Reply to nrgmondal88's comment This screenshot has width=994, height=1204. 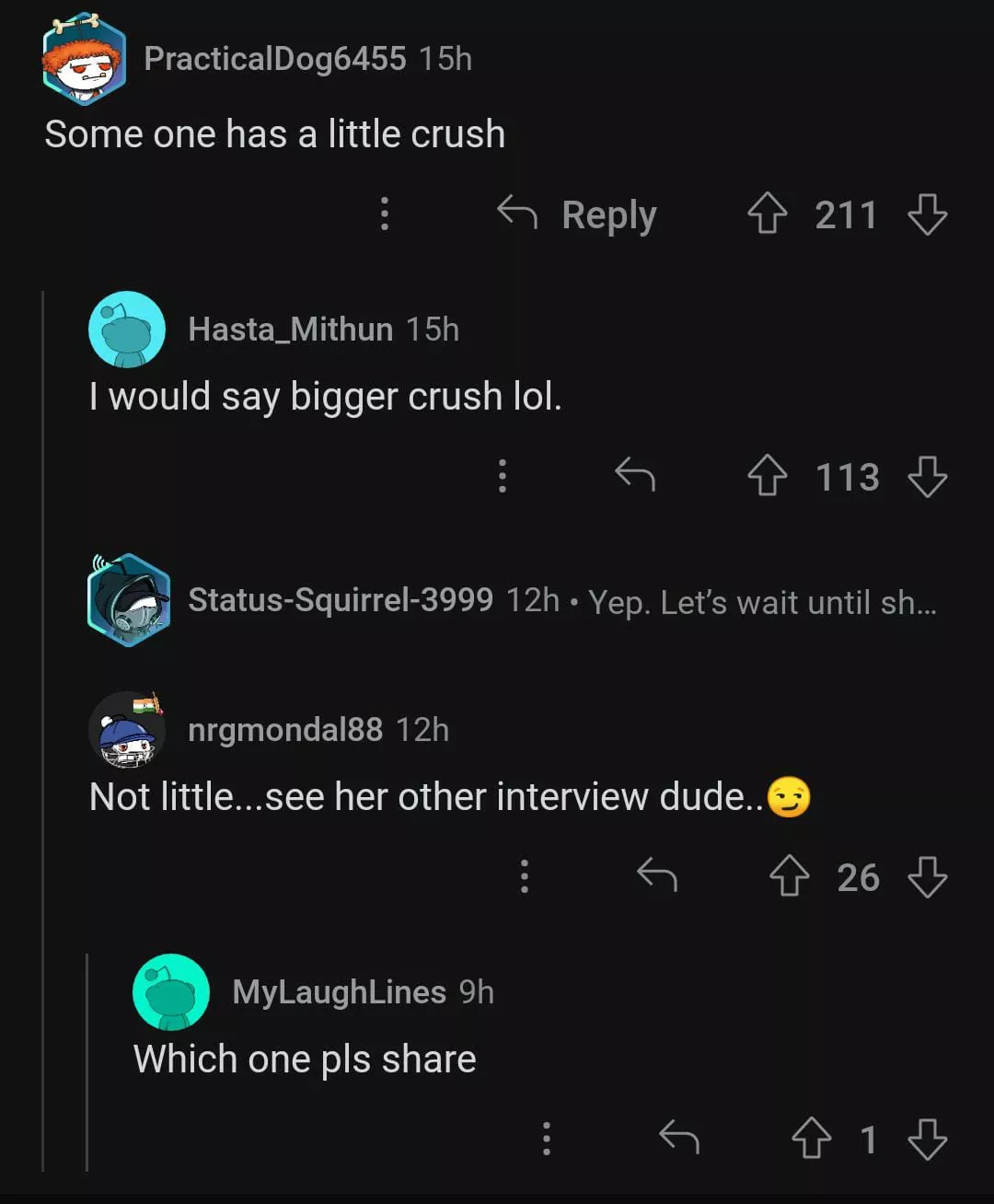[656, 876]
